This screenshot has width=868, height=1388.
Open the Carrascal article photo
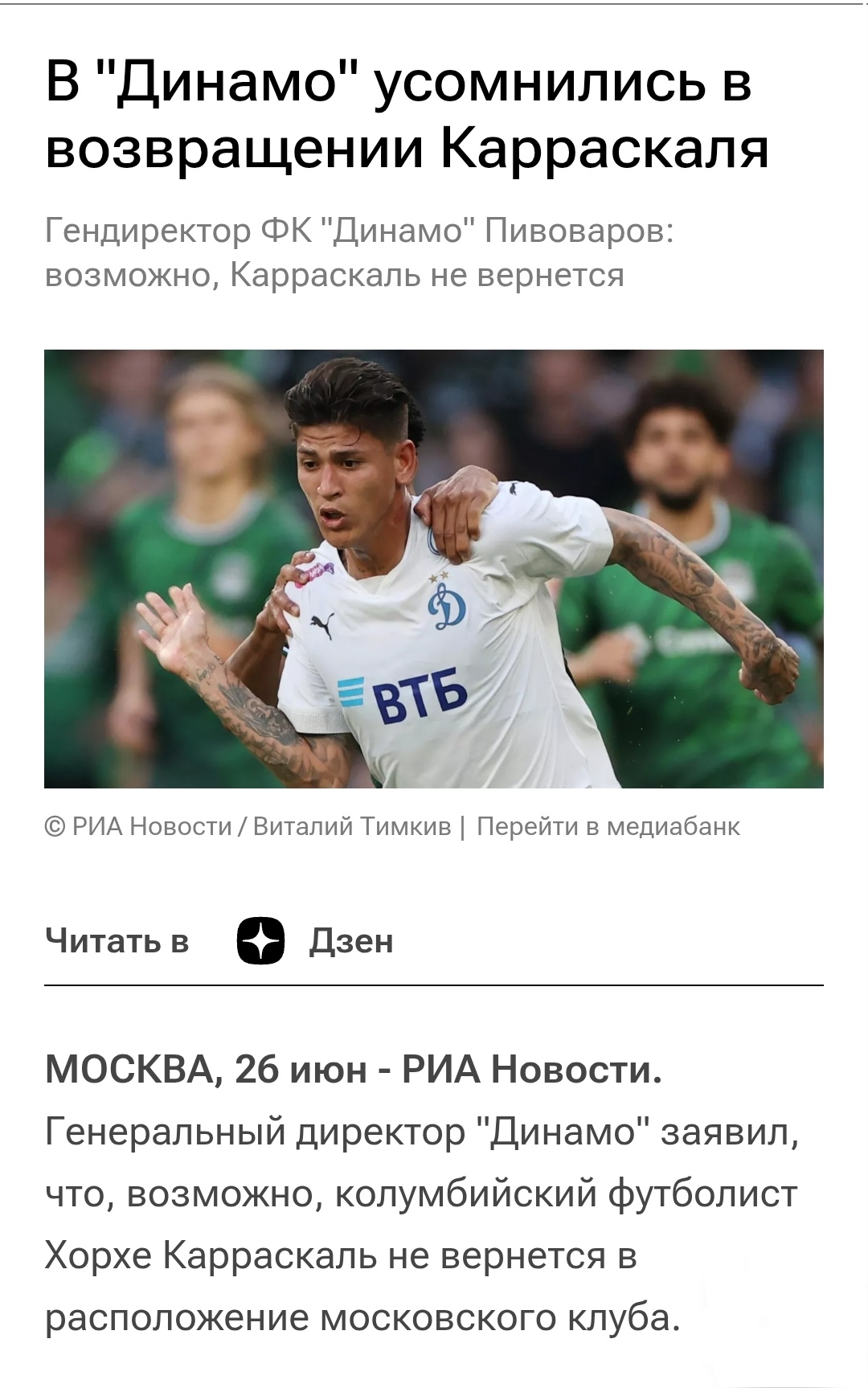434,568
